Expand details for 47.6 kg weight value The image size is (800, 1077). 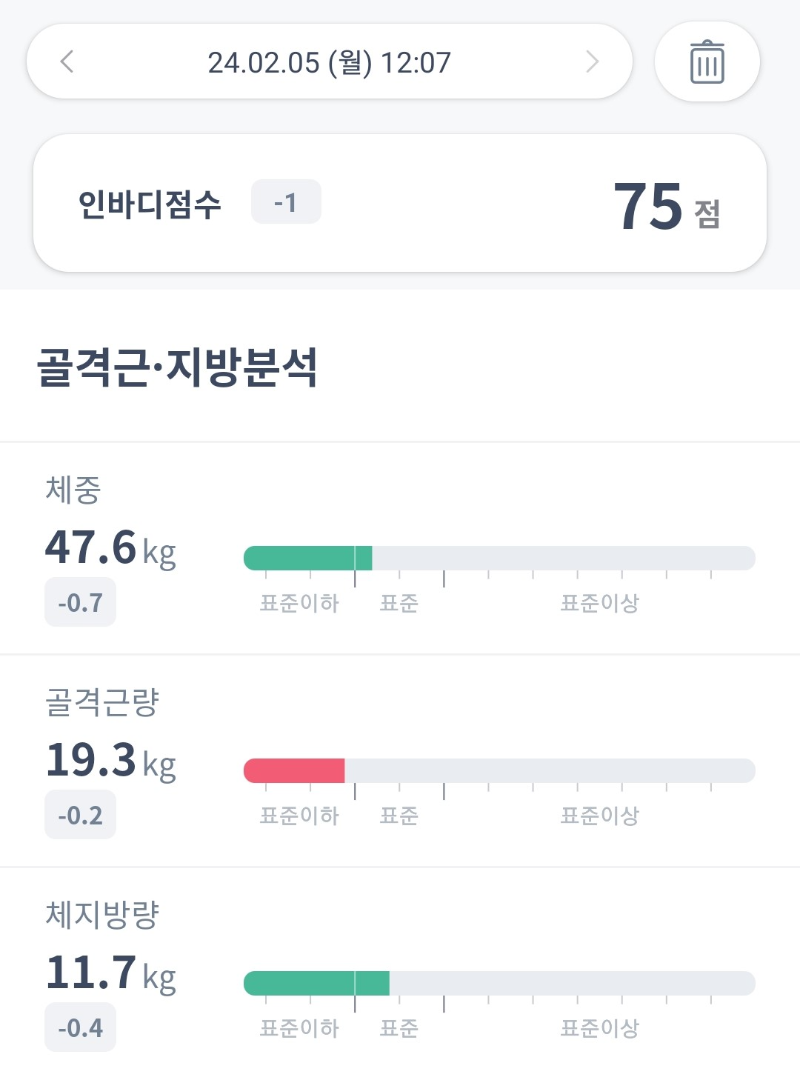pyautogui.click(x=112, y=548)
